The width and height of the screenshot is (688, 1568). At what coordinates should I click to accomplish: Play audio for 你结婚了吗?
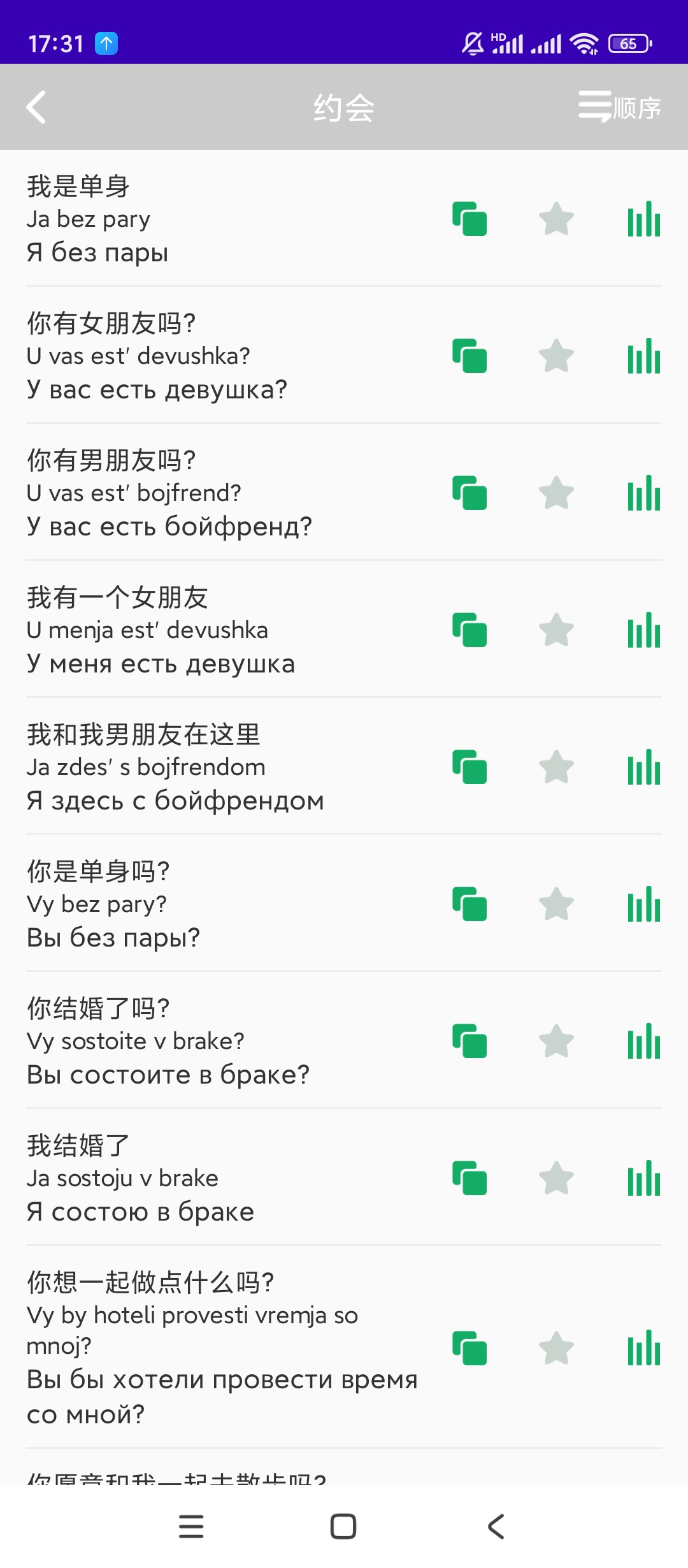click(643, 1041)
